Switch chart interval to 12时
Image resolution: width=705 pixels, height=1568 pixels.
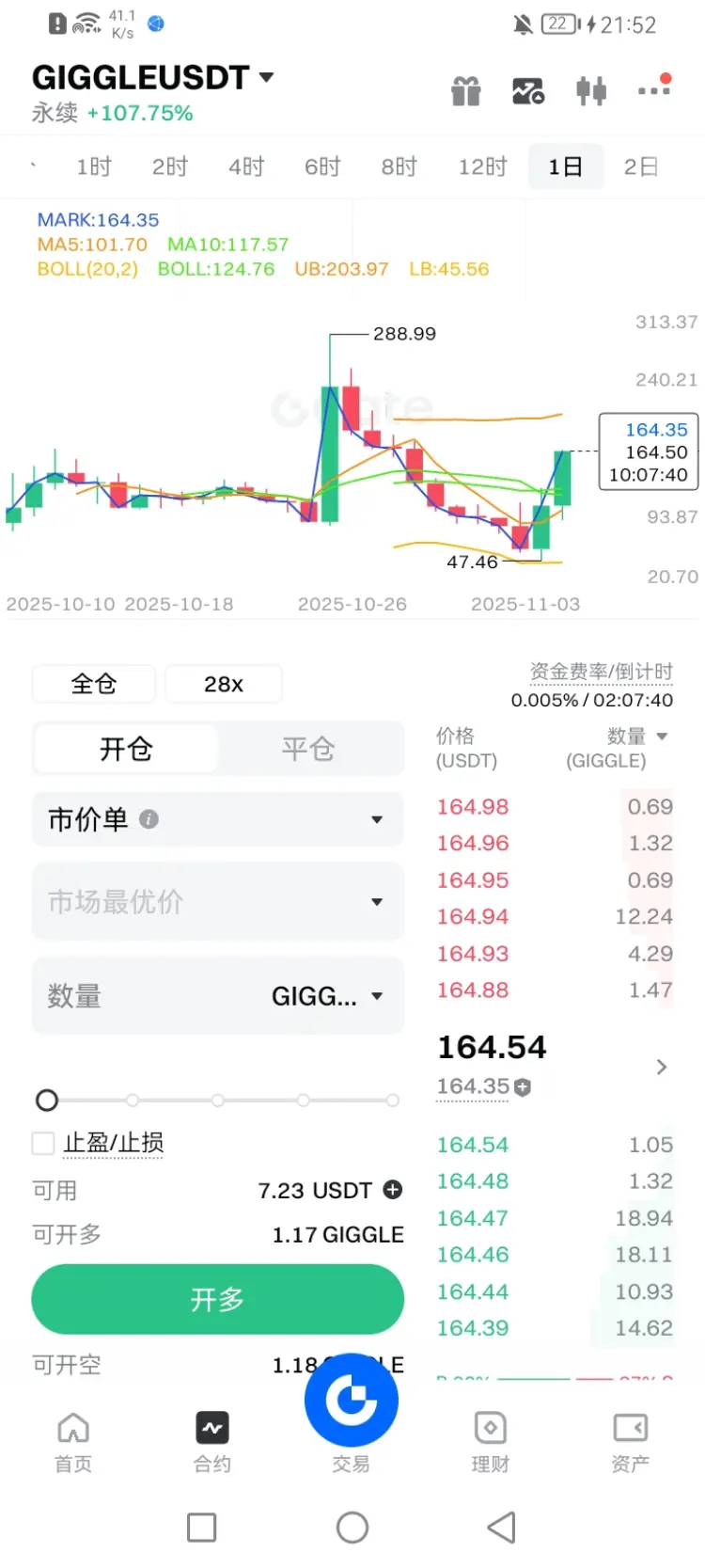coord(482,167)
